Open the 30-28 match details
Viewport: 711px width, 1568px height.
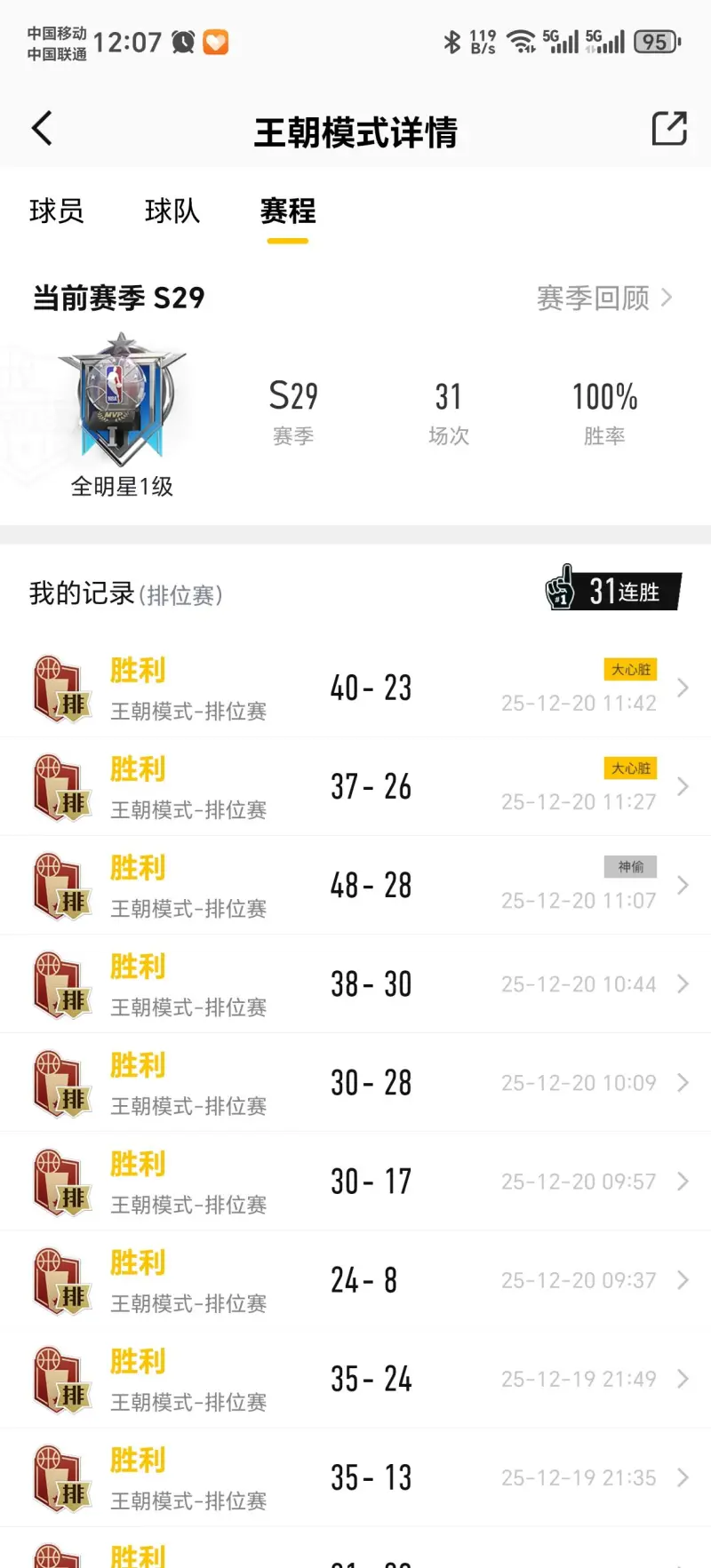point(355,1083)
